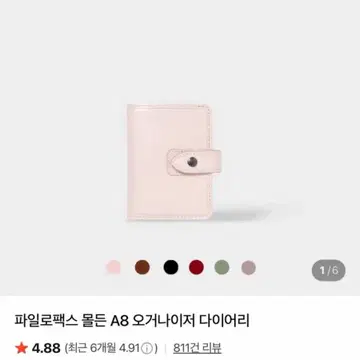Open the 811건 리뷰 reviews link
Viewport: 360px width, 360px height.
point(197,348)
